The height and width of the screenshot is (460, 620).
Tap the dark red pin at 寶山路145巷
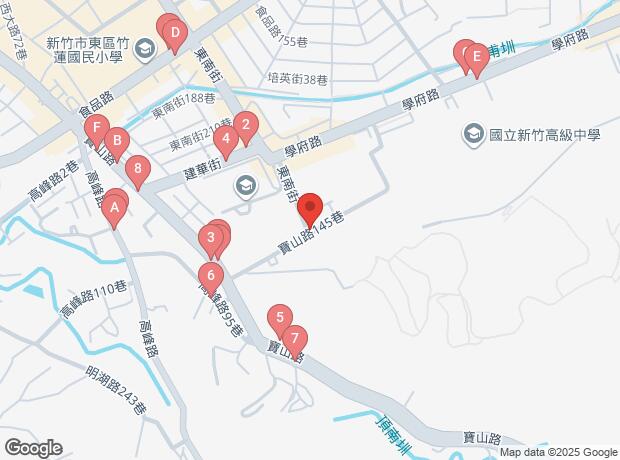[x=310, y=208]
